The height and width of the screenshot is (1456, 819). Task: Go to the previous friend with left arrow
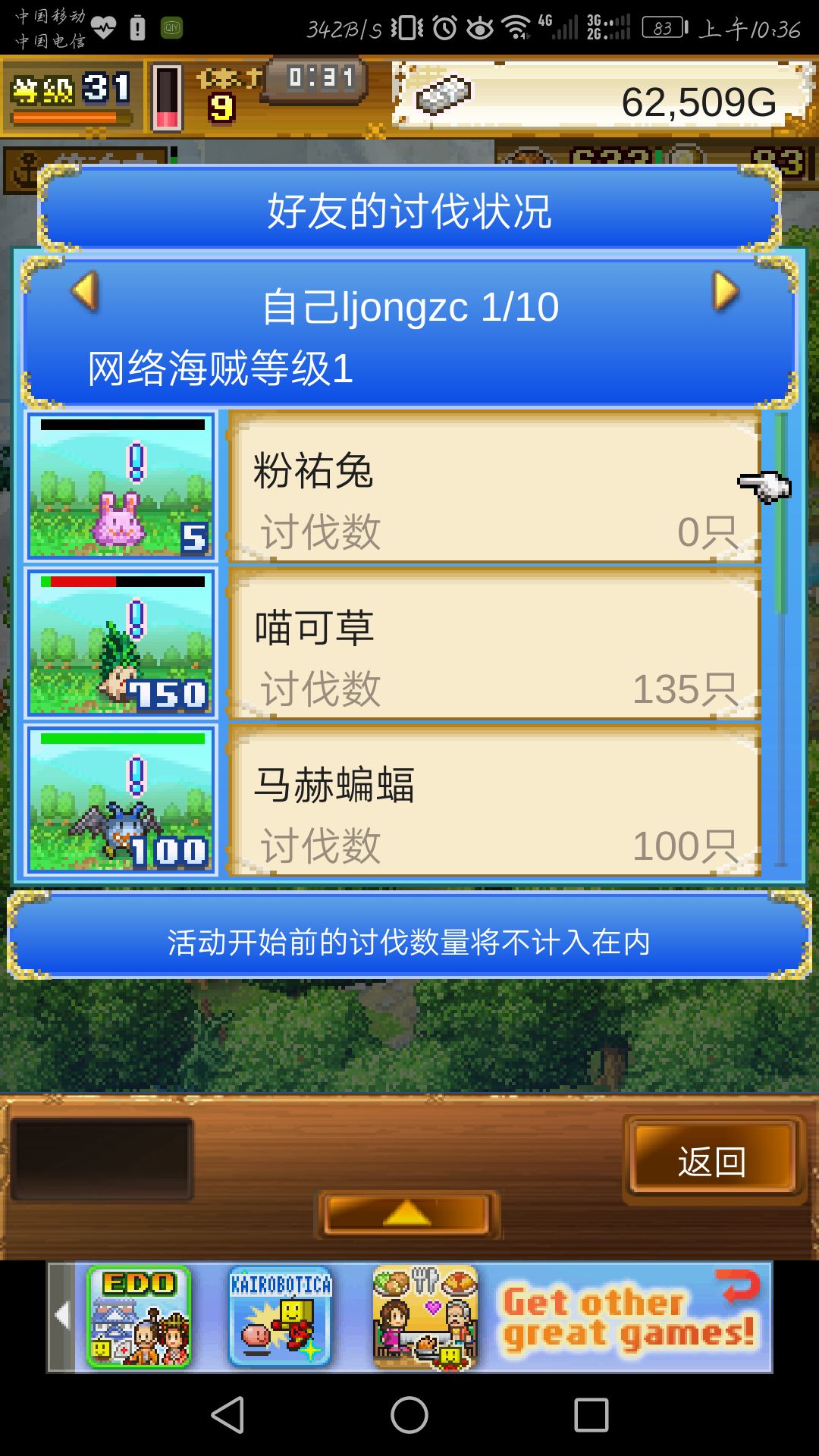tap(85, 291)
